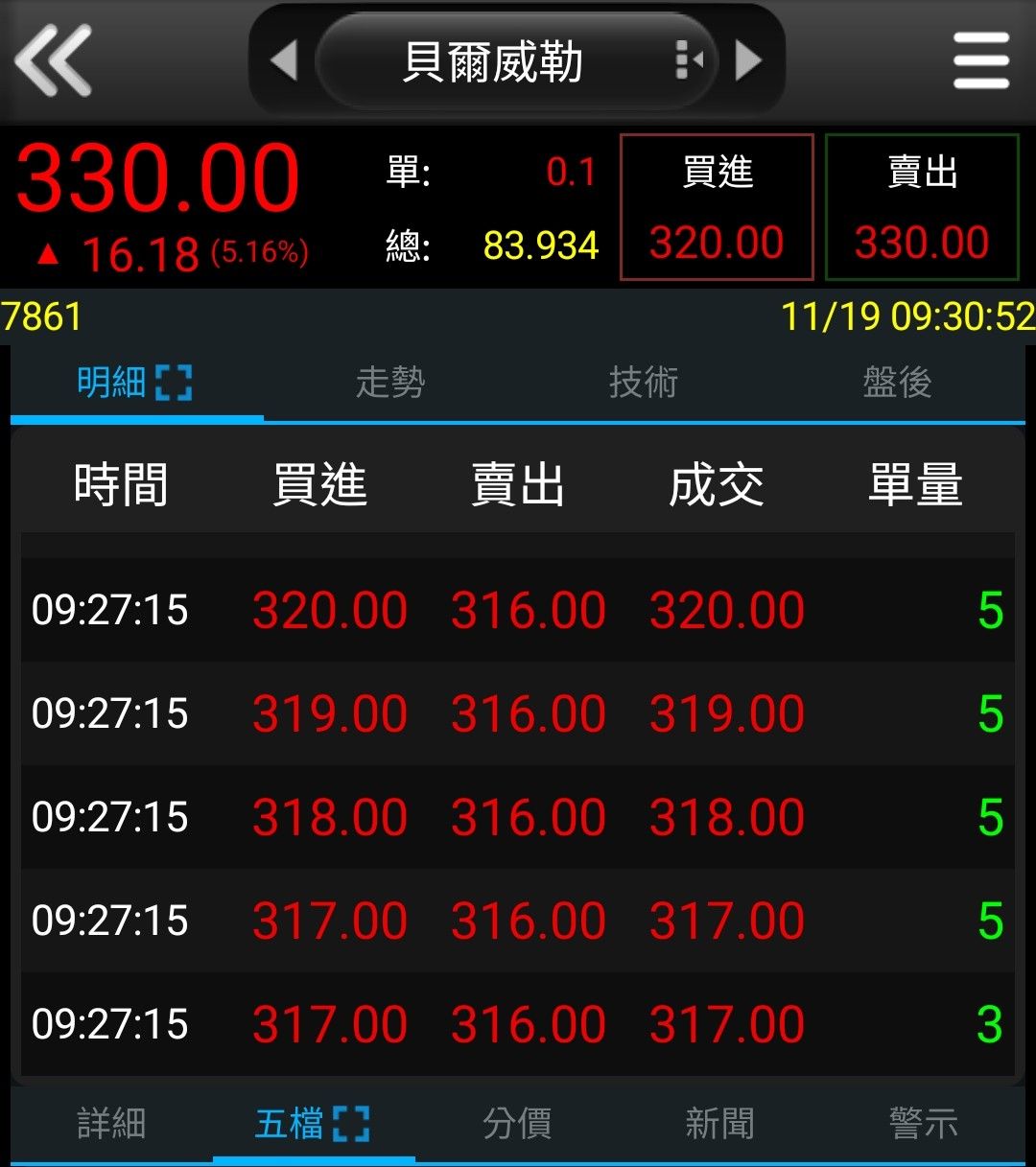Switch to the previous stock

click(284, 61)
